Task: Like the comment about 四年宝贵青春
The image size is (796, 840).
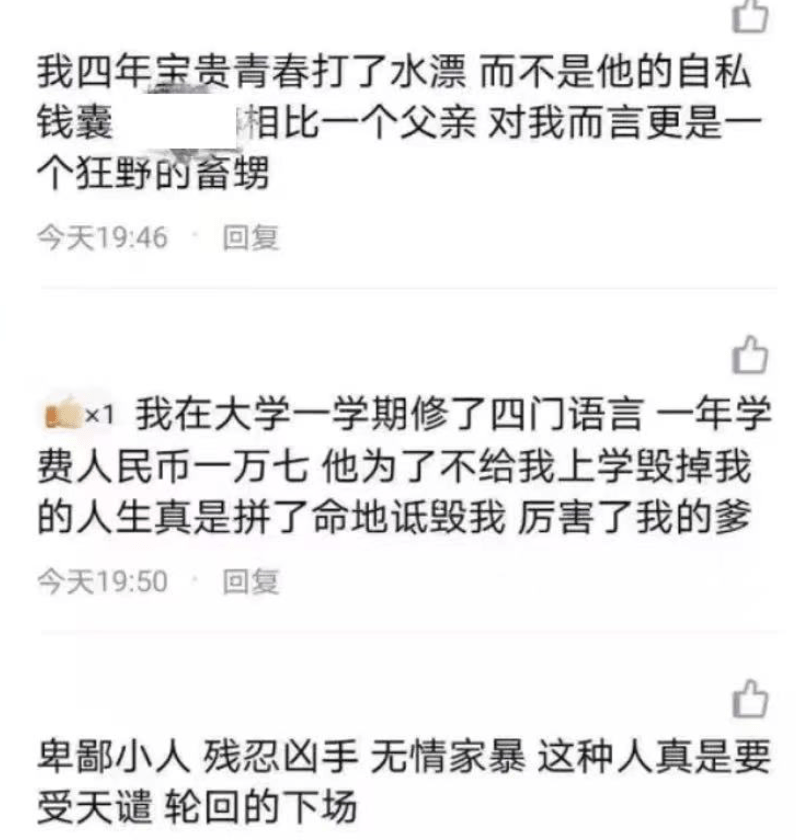Action: point(750,16)
